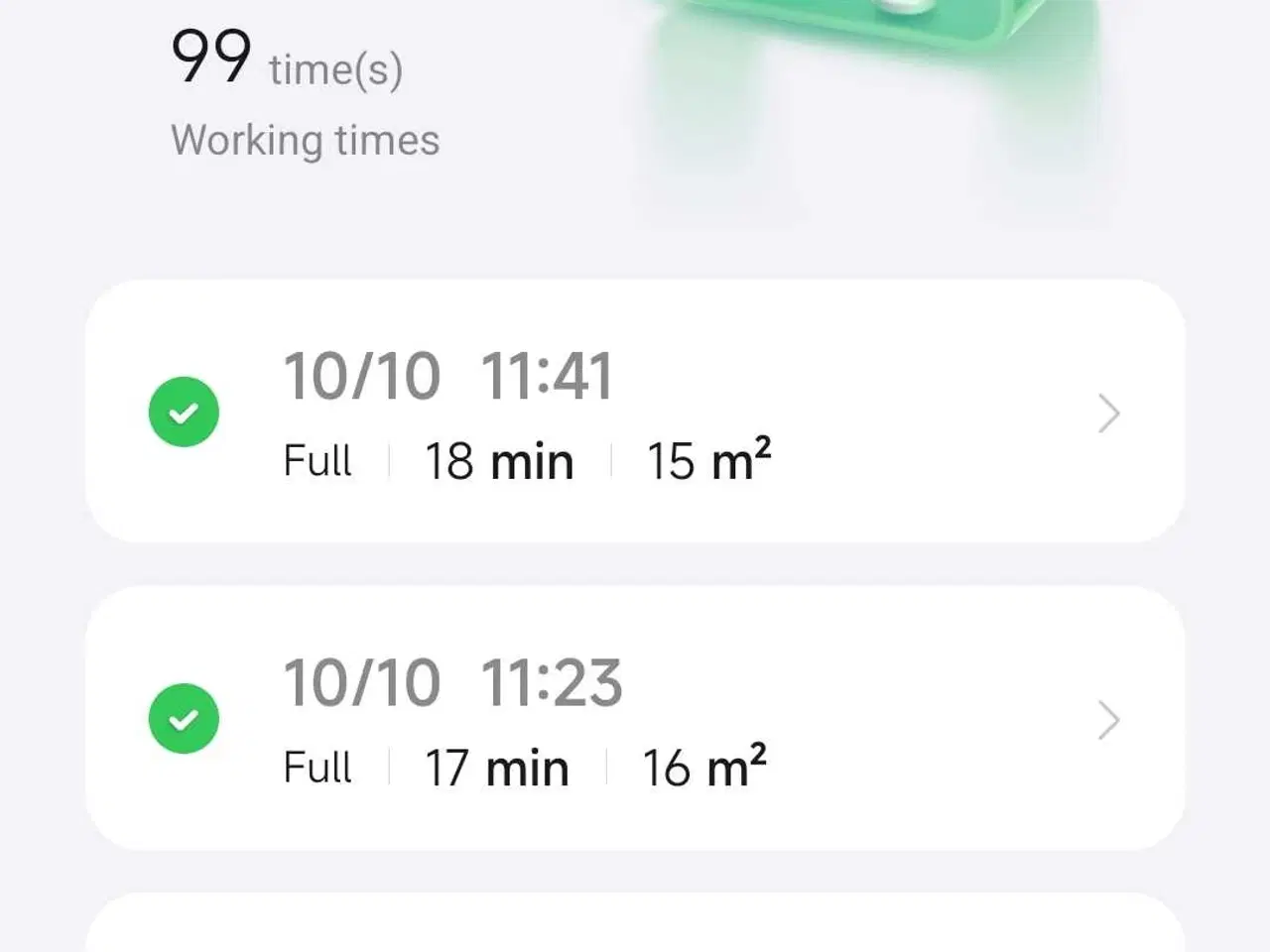Open the 10/10 11:41 cleaning record
The height and width of the screenshot is (952, 1270).
[x=635, y=412]
